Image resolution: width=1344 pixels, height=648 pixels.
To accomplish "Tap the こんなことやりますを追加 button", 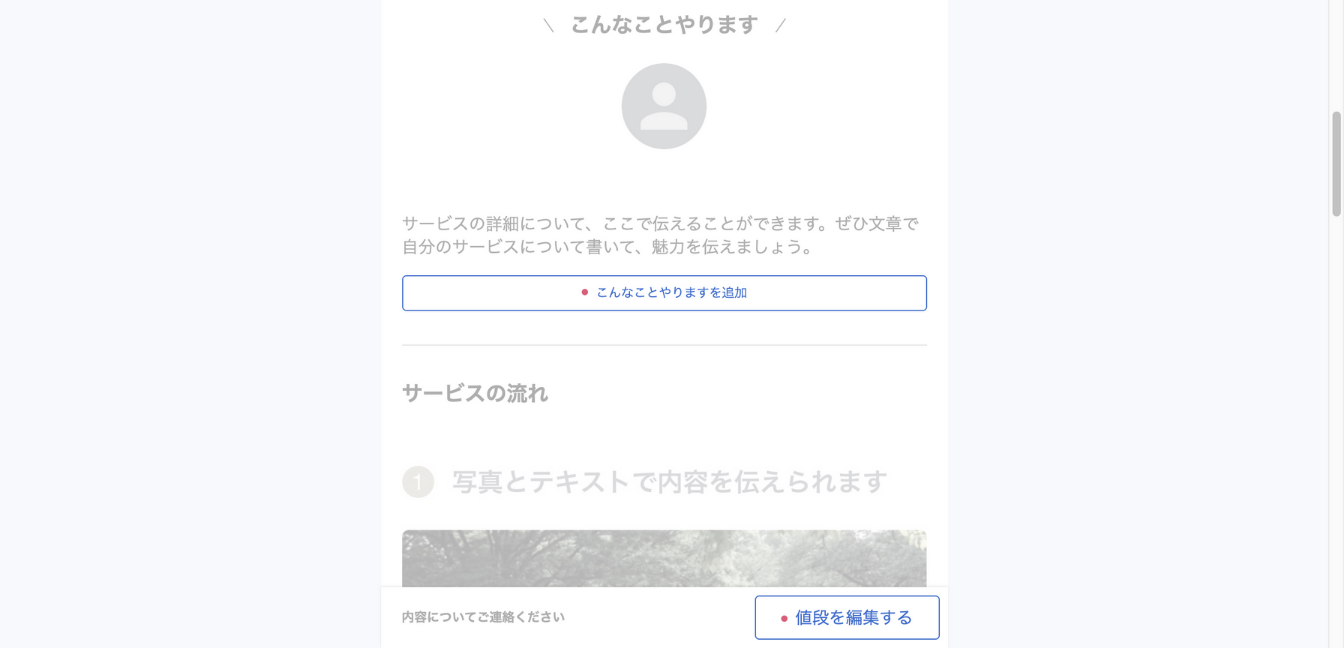I will click(664, 293).
